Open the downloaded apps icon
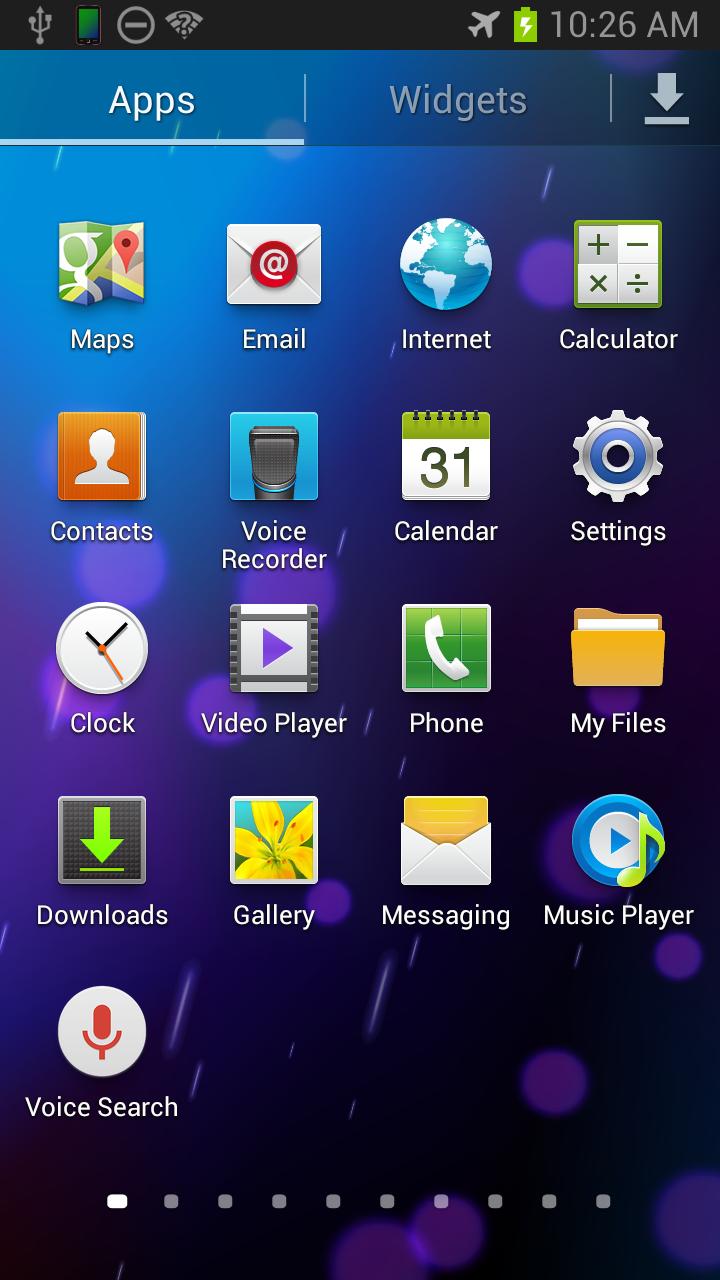The width and height of the screenshot is (720, 1280). pos(666,100)
